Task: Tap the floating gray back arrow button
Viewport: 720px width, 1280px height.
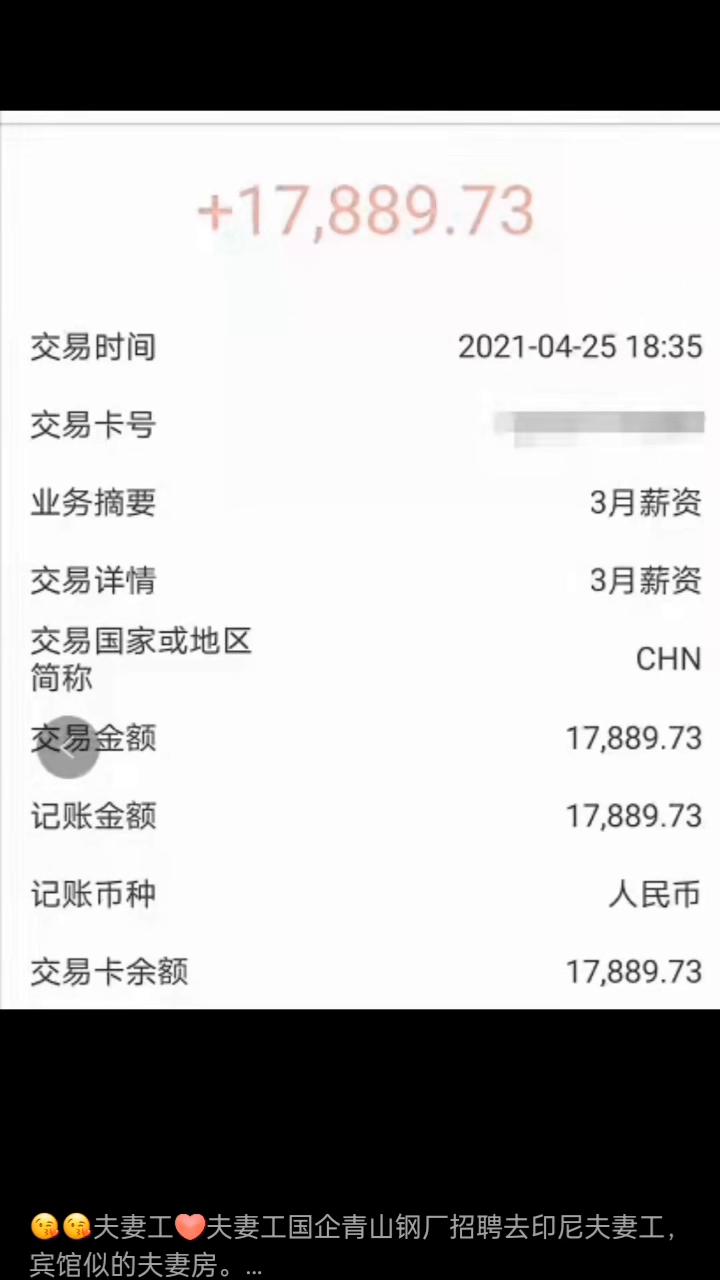Action: tap(68, 747)
